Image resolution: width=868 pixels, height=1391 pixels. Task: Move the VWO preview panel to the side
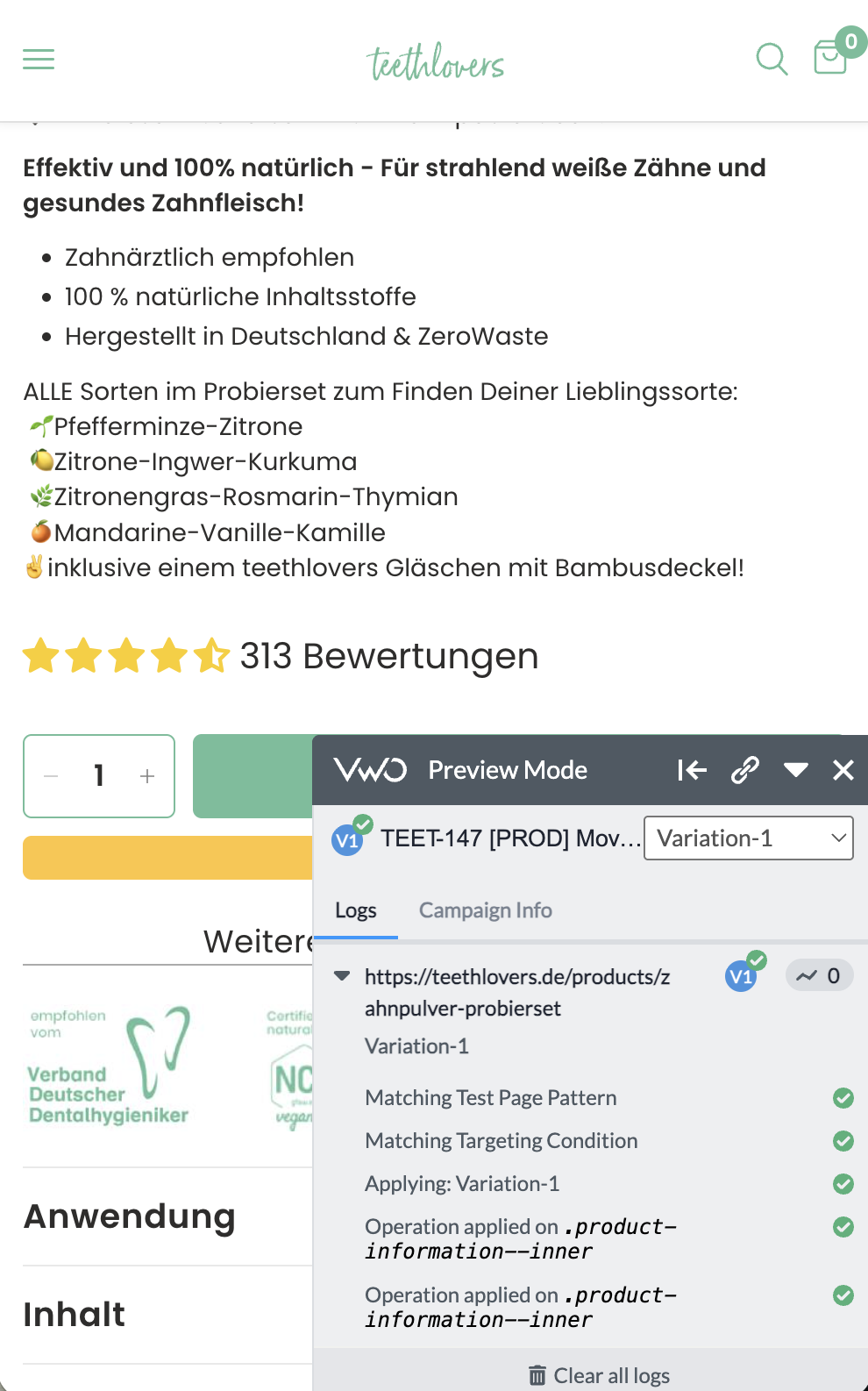coord(692,770)
